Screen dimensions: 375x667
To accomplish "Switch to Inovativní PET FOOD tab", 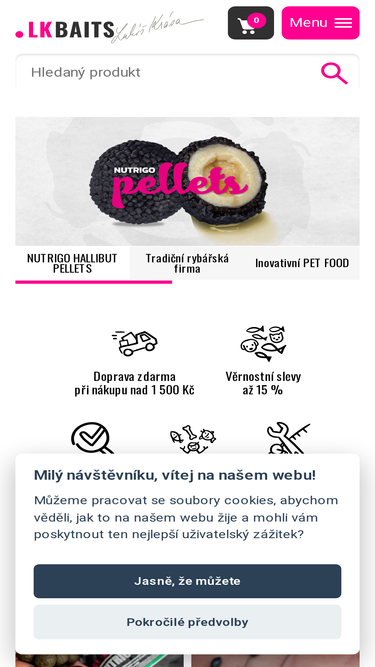I will point(302,263).
